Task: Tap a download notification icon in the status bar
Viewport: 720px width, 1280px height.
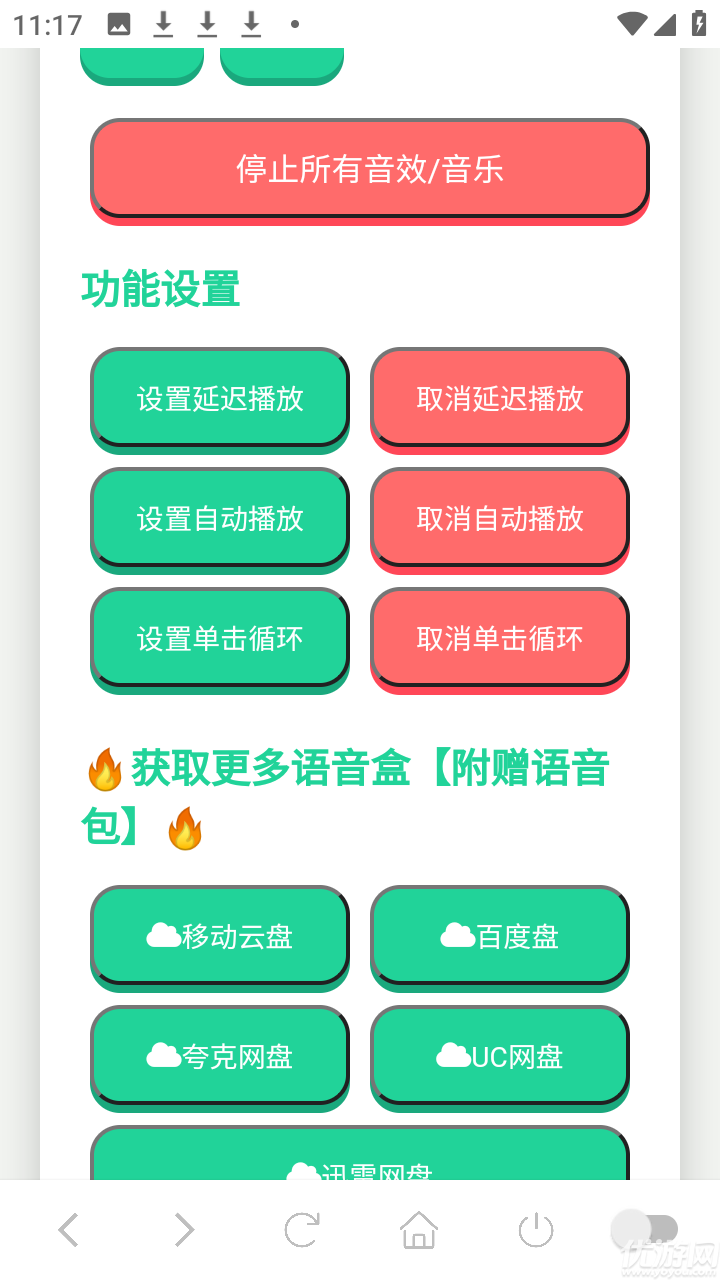Action: [163, 22]
